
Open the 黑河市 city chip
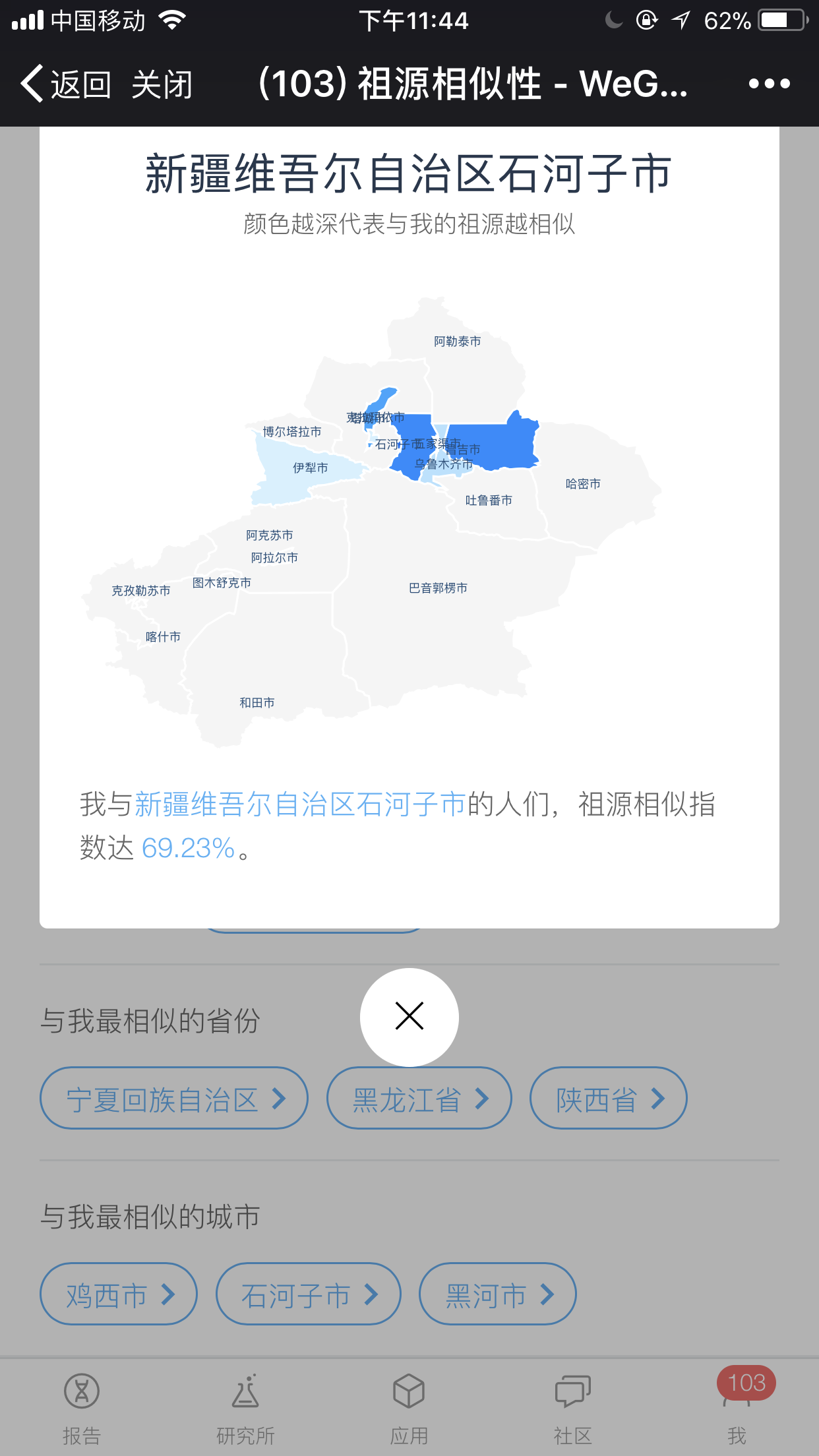[498, 1294]
